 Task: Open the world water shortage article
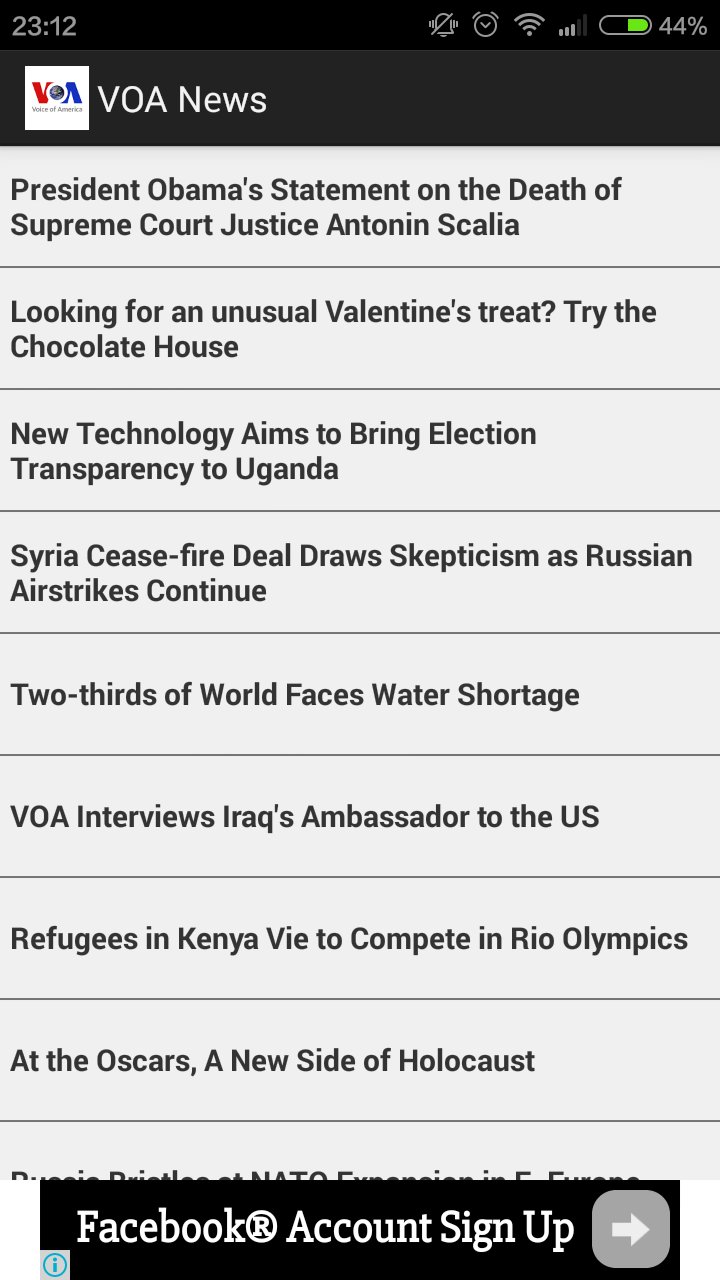tap(360, 694)
